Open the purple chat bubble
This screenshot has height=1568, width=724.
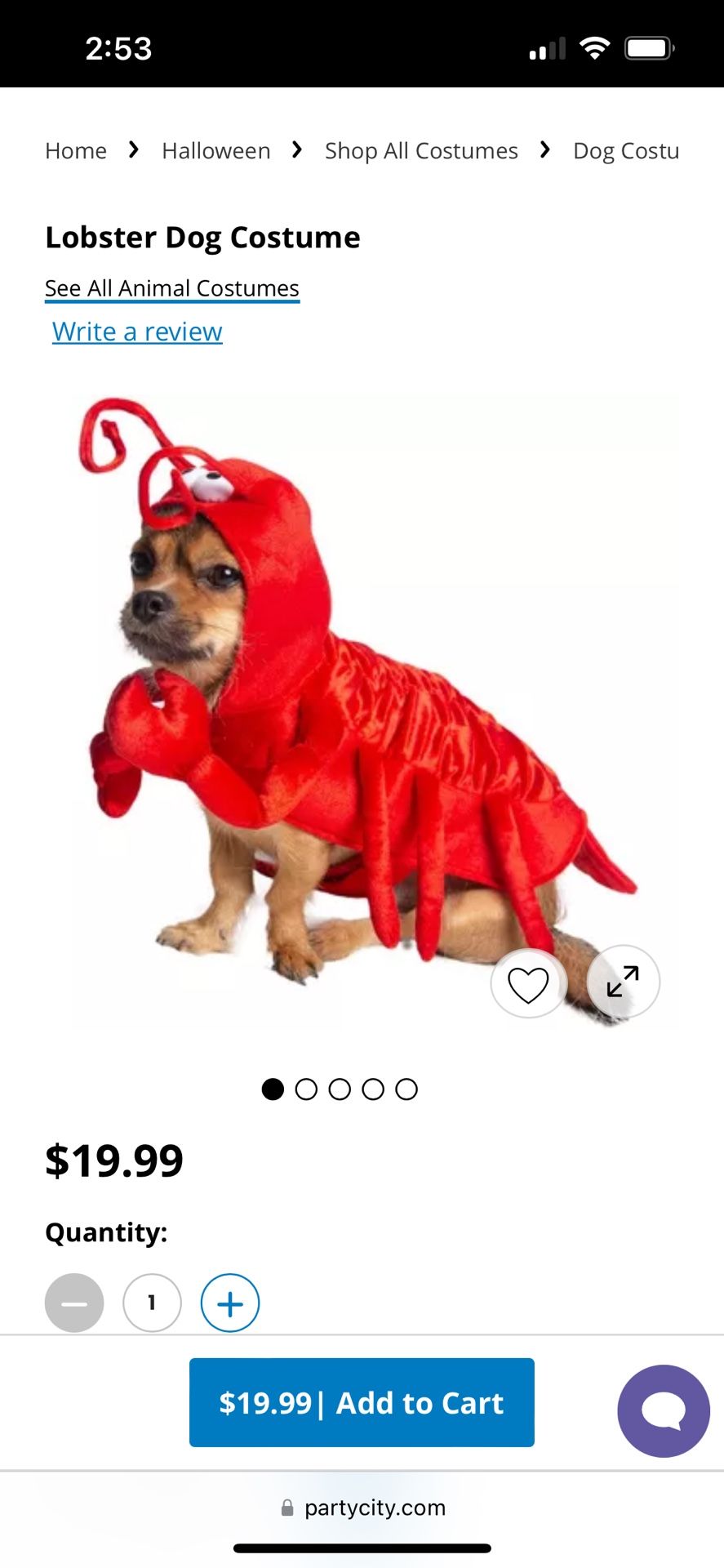[x=664, y=1411]
